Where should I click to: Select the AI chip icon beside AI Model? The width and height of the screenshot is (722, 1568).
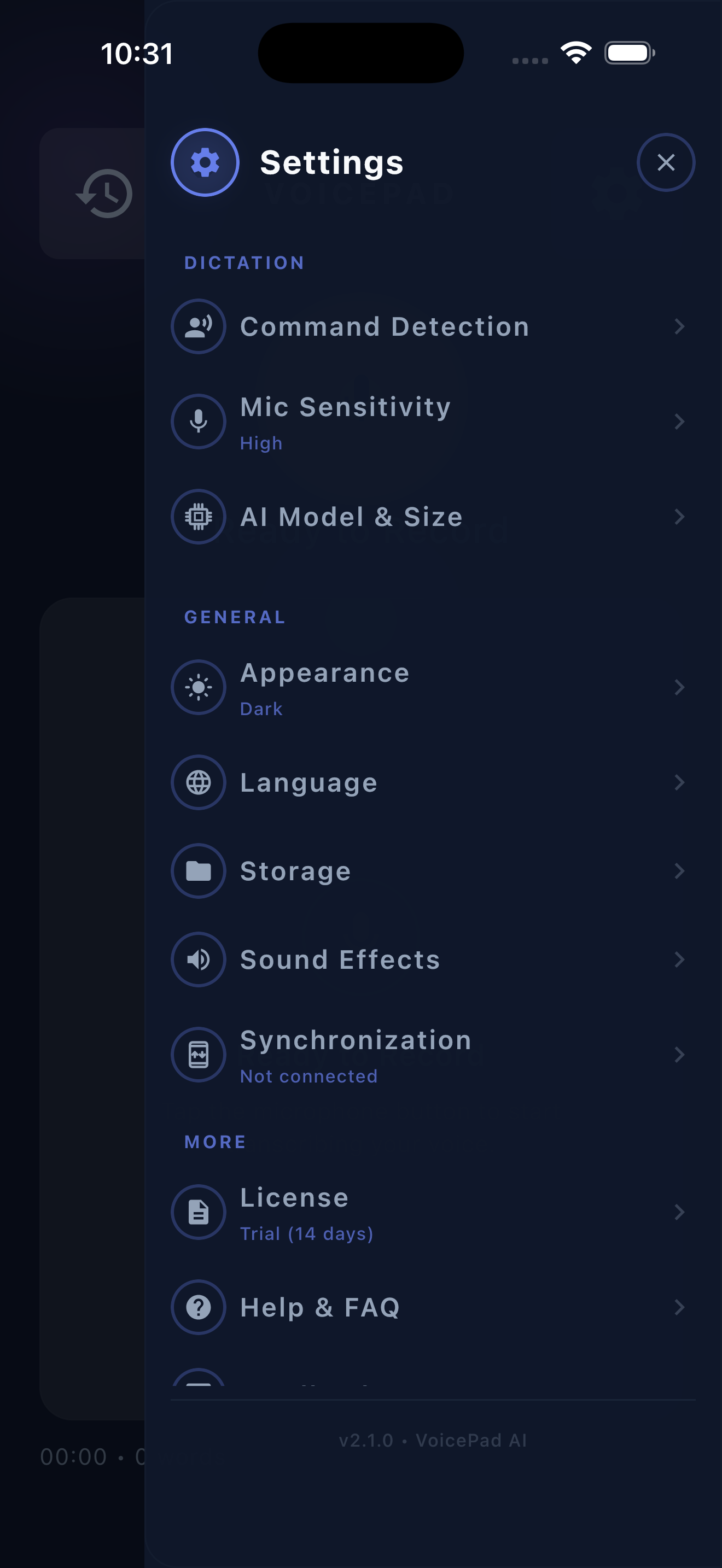[x=198, y=517]
